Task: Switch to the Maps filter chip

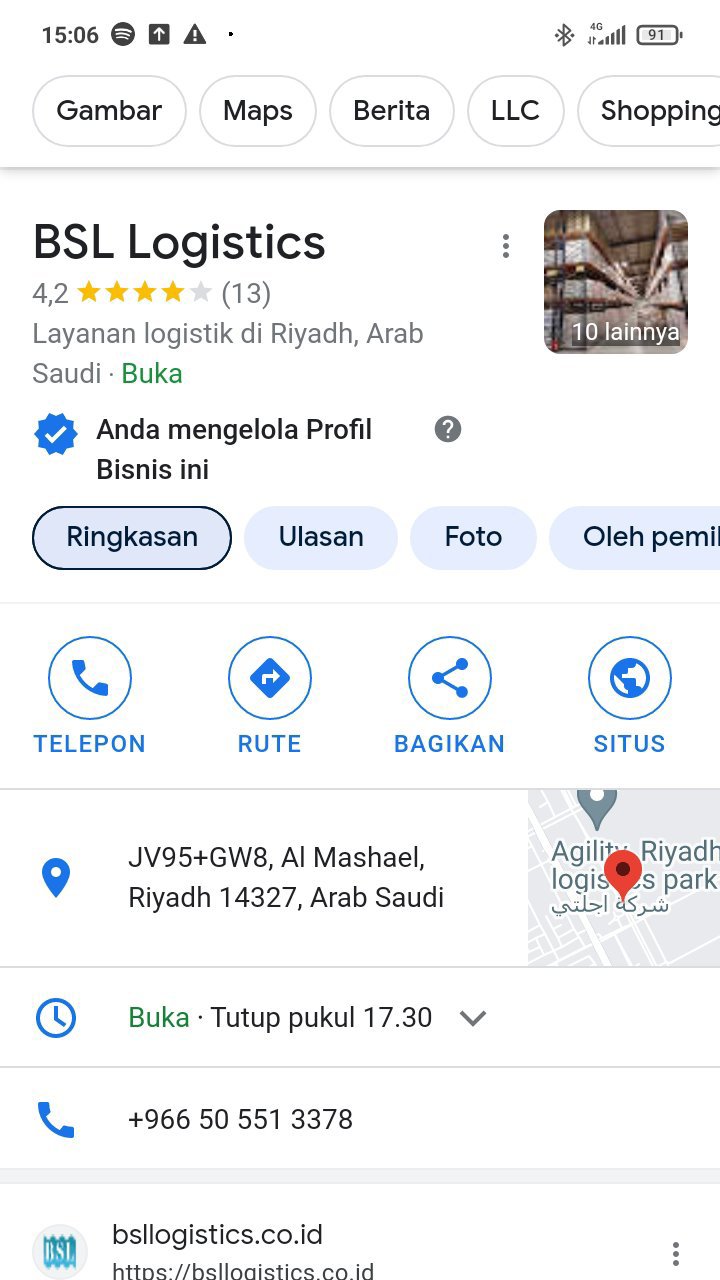Action: tap(258, 111)
